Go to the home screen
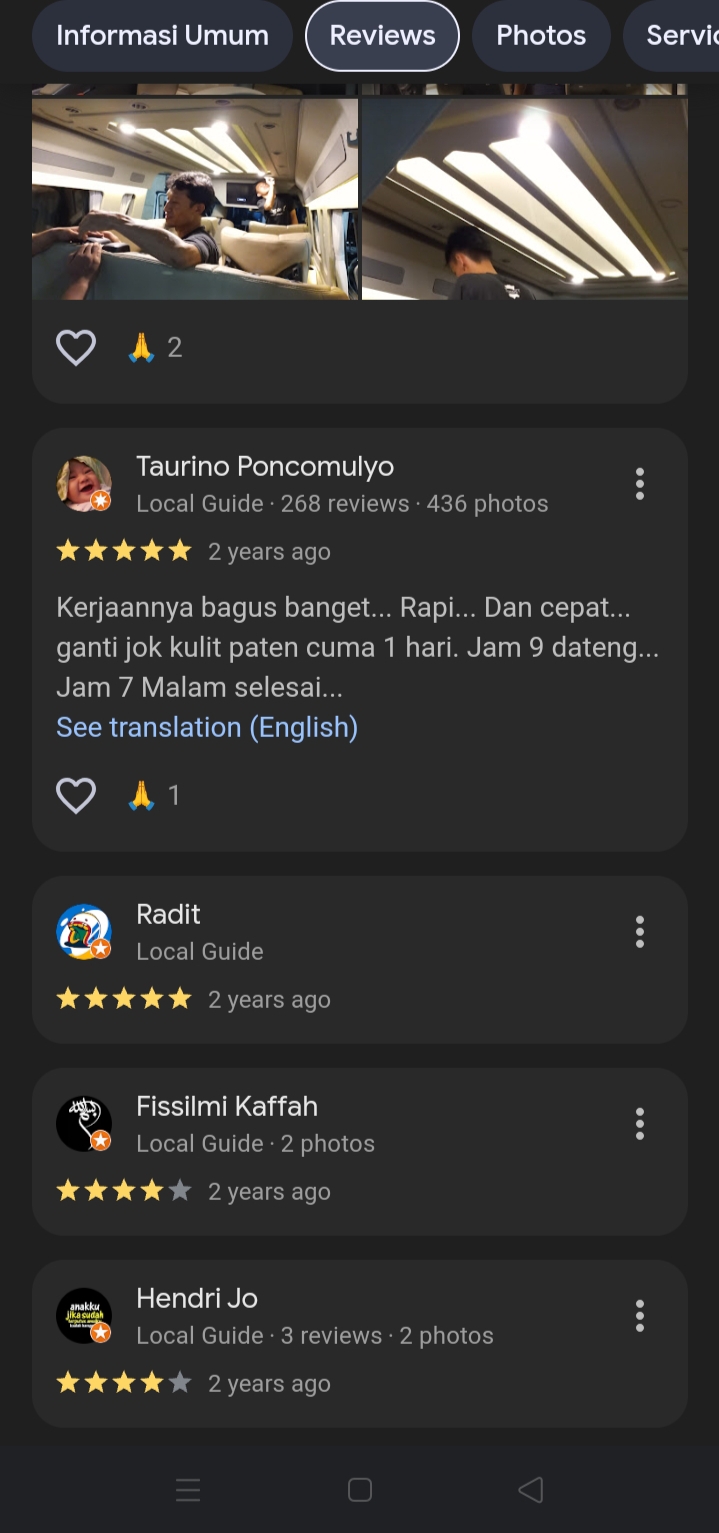This screenshot has width=719, height=1533. (360, 1490)
